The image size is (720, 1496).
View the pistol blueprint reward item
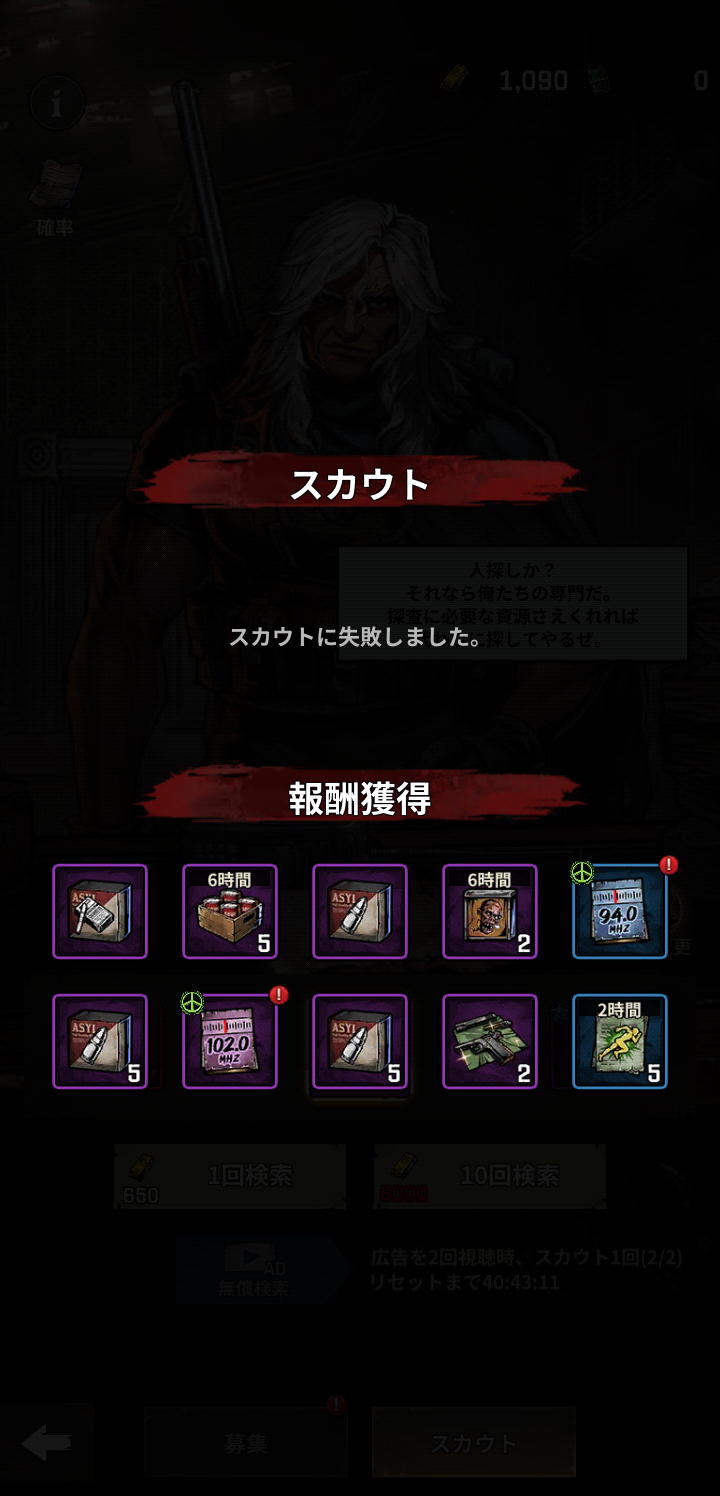tap(489, 1041)
